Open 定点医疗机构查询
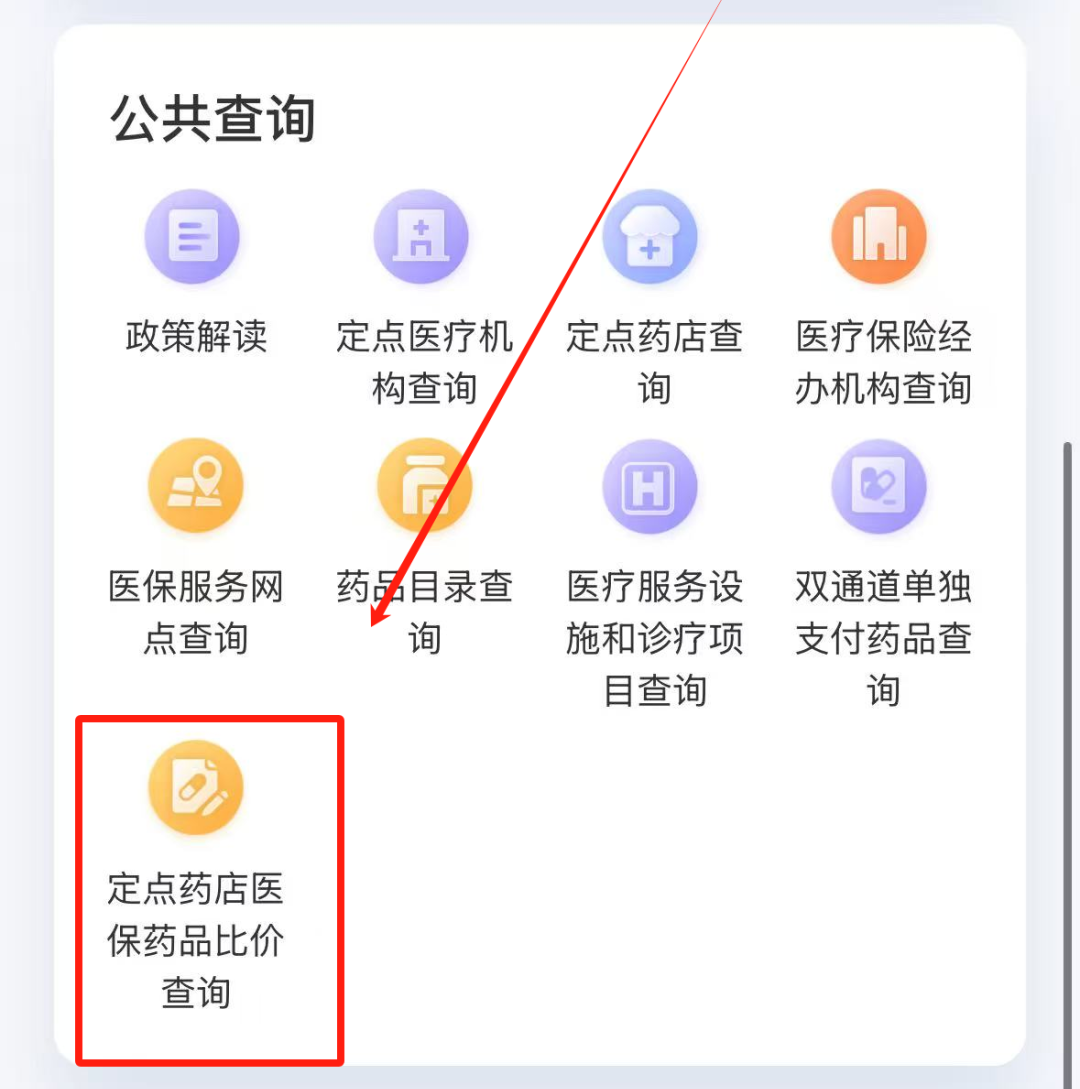The height and width of the screenshot is (1089, 1080). (x=422, y=238)
